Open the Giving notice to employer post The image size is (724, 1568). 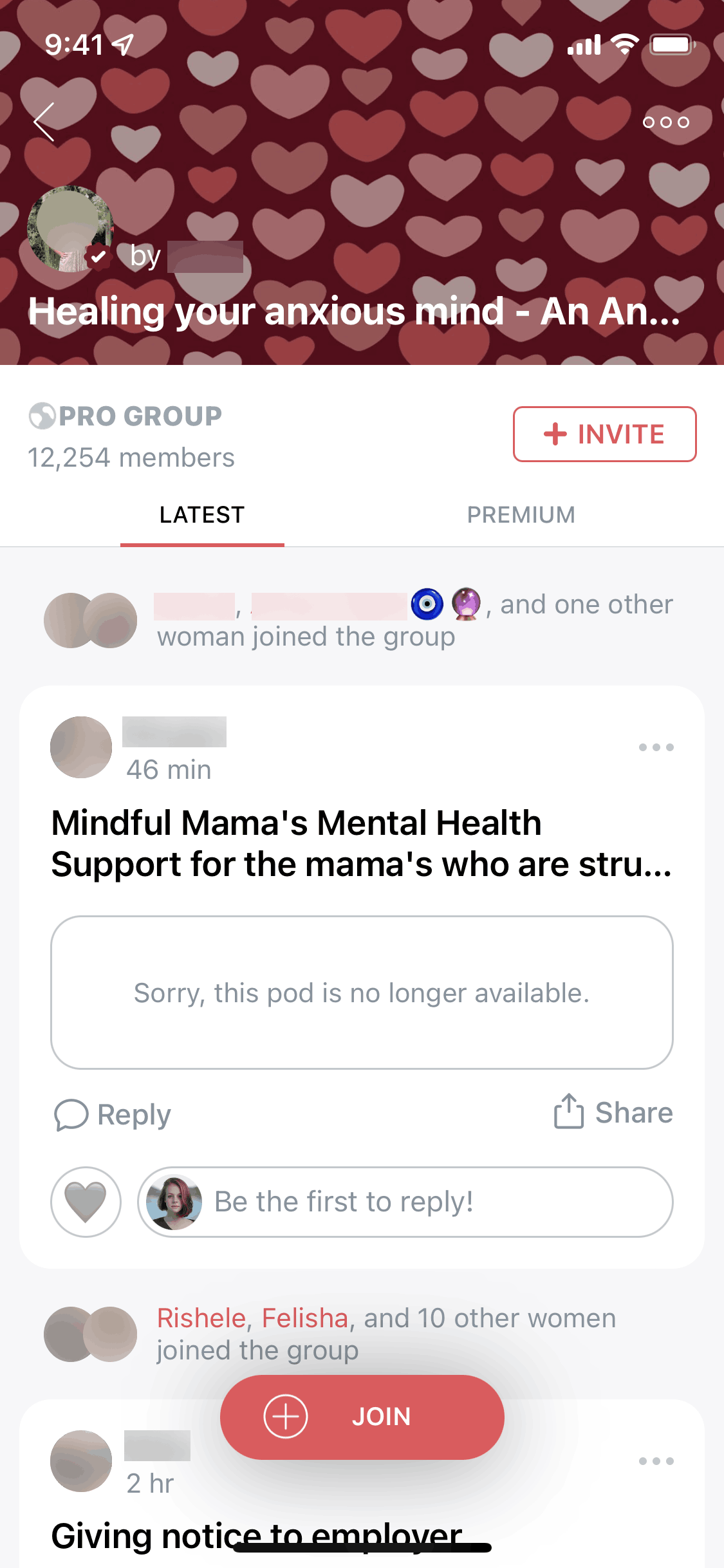pos(256,1535)
